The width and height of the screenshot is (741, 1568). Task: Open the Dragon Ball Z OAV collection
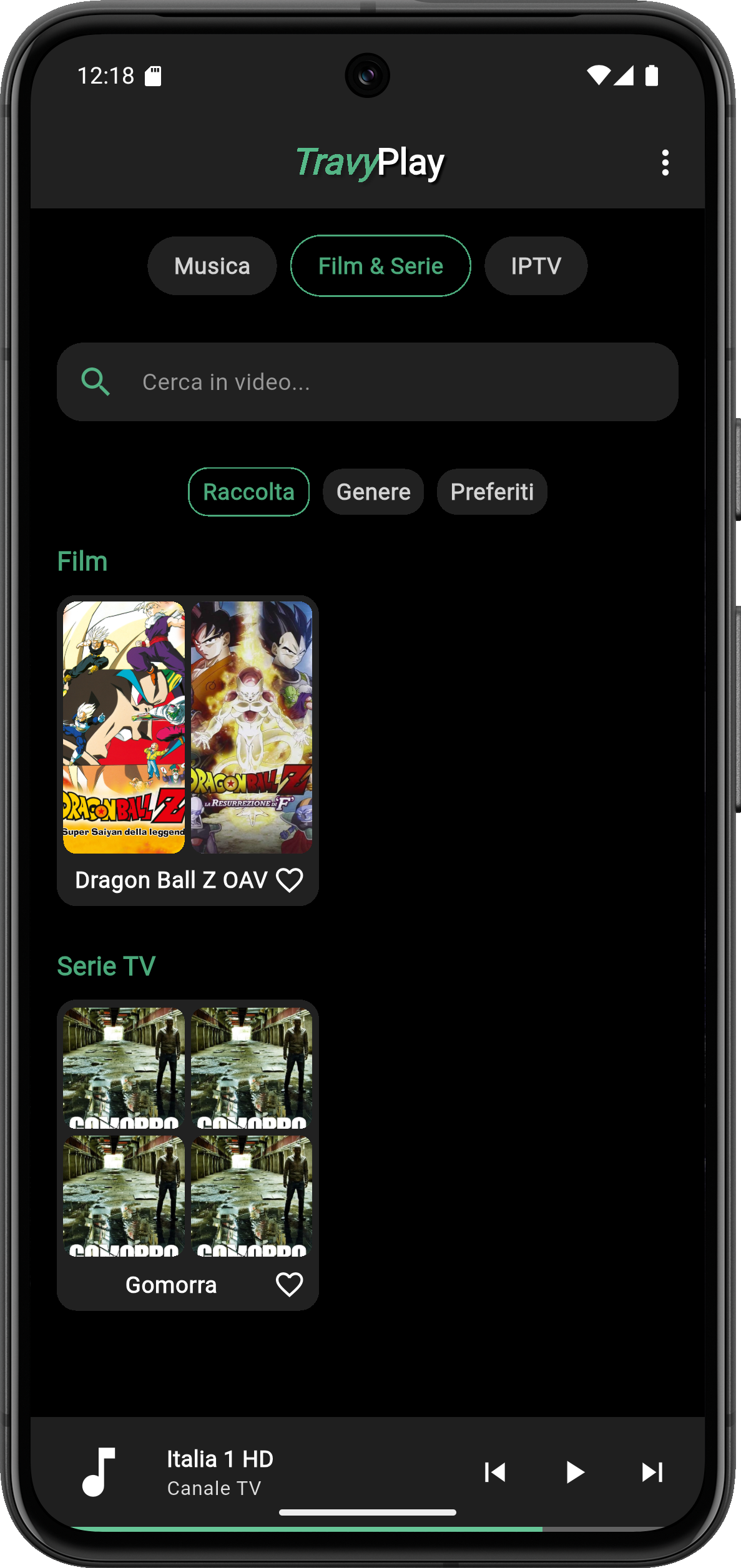point(187,727)
